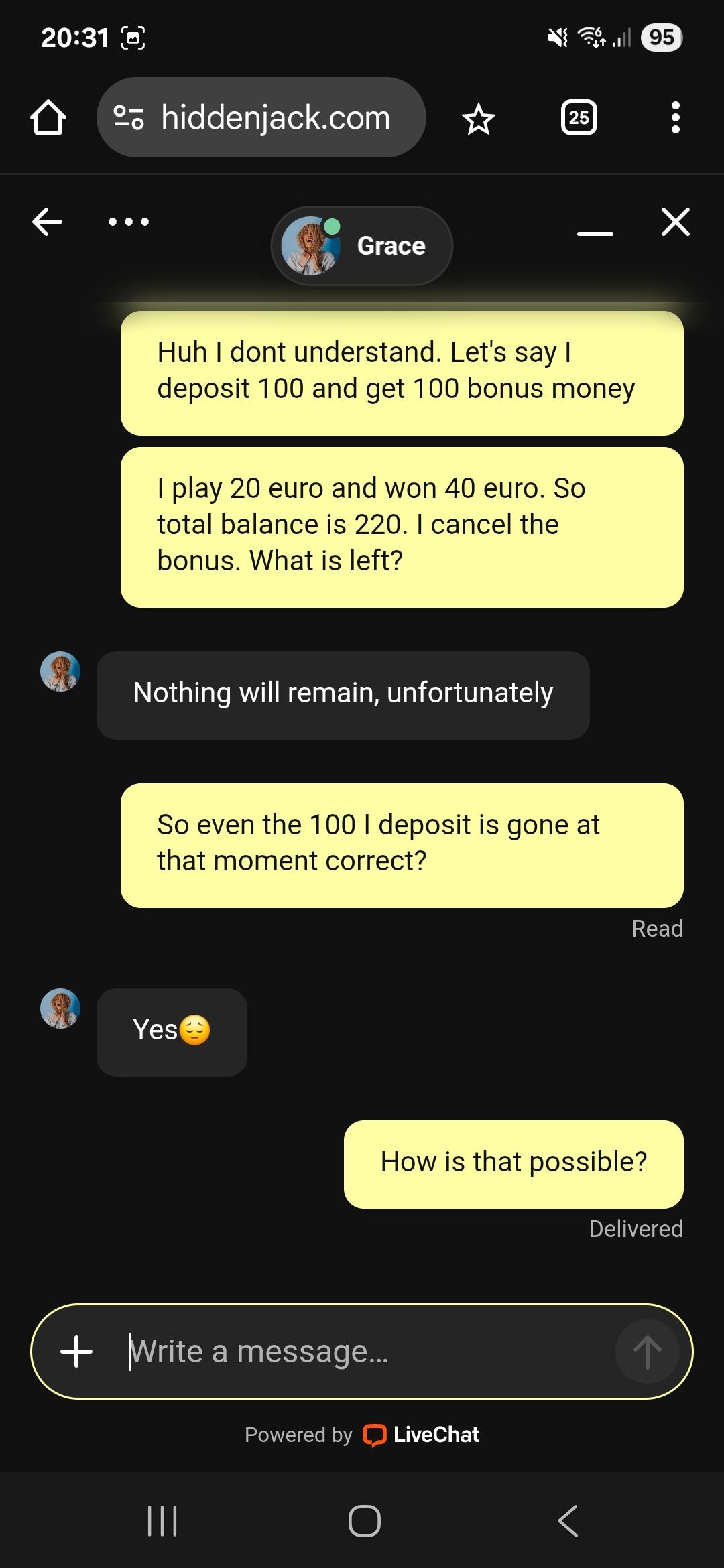This screenshot has width=724, height=1568.
Task: Go back in the chat widget
Action: point(47,222)
